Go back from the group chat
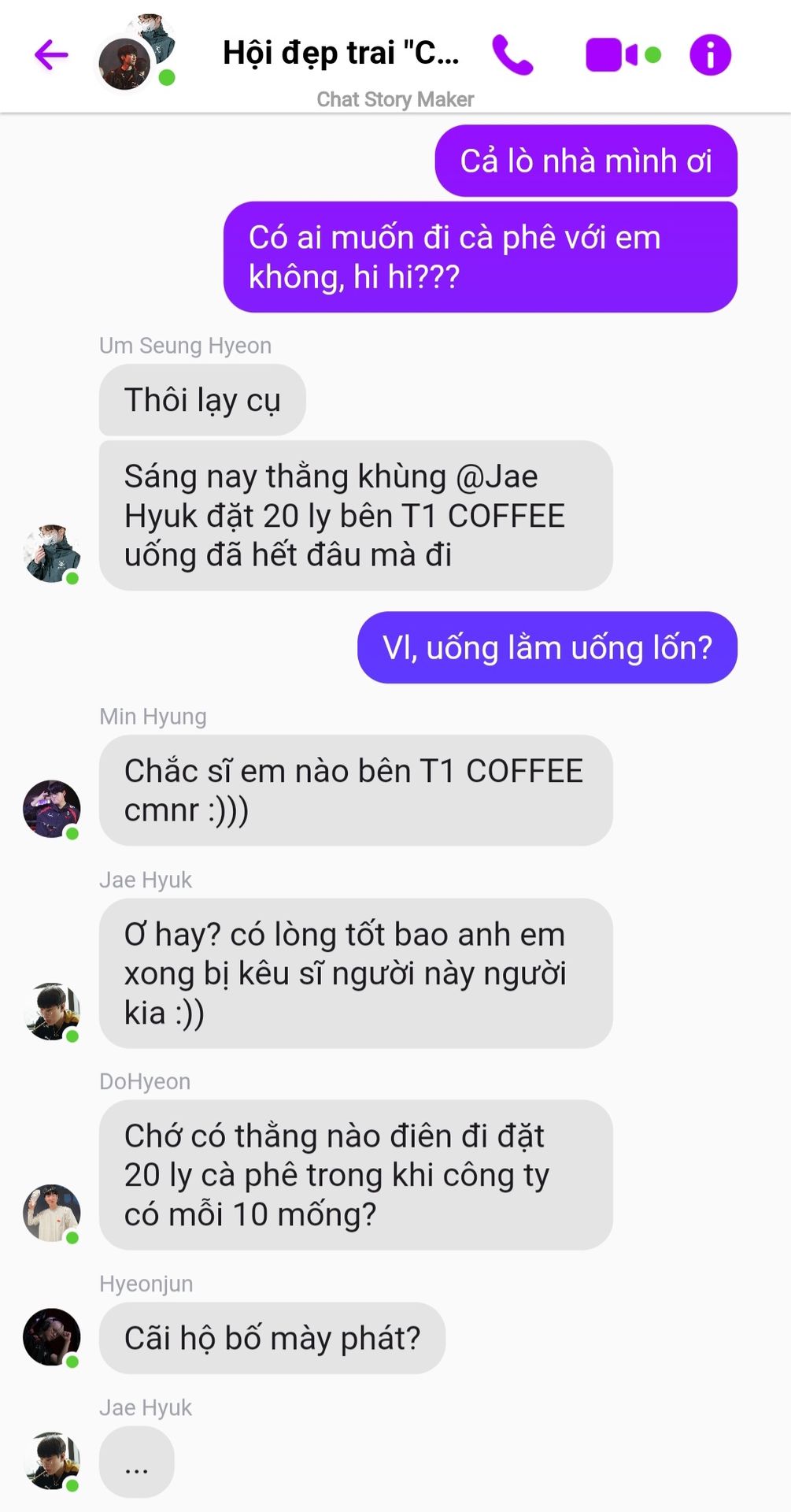This screenshot has height=1512, width=791. (51, 55)
